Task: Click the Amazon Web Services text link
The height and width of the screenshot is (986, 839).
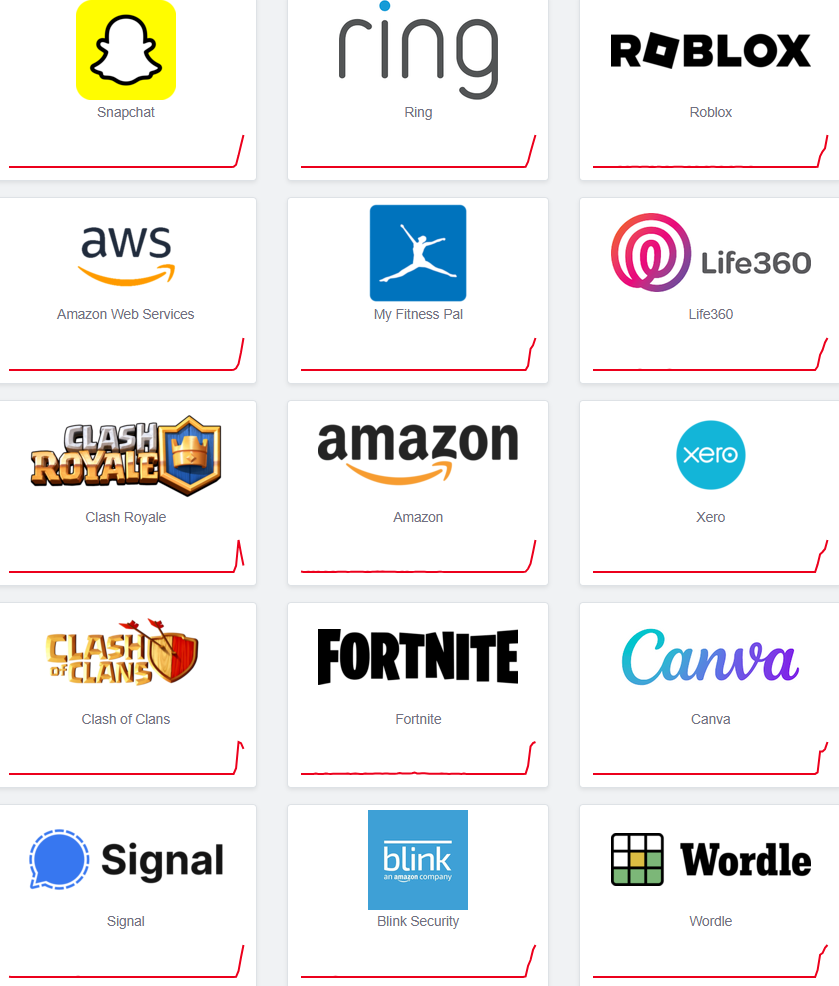Action: pyautogui.click(x=126, y=314)
